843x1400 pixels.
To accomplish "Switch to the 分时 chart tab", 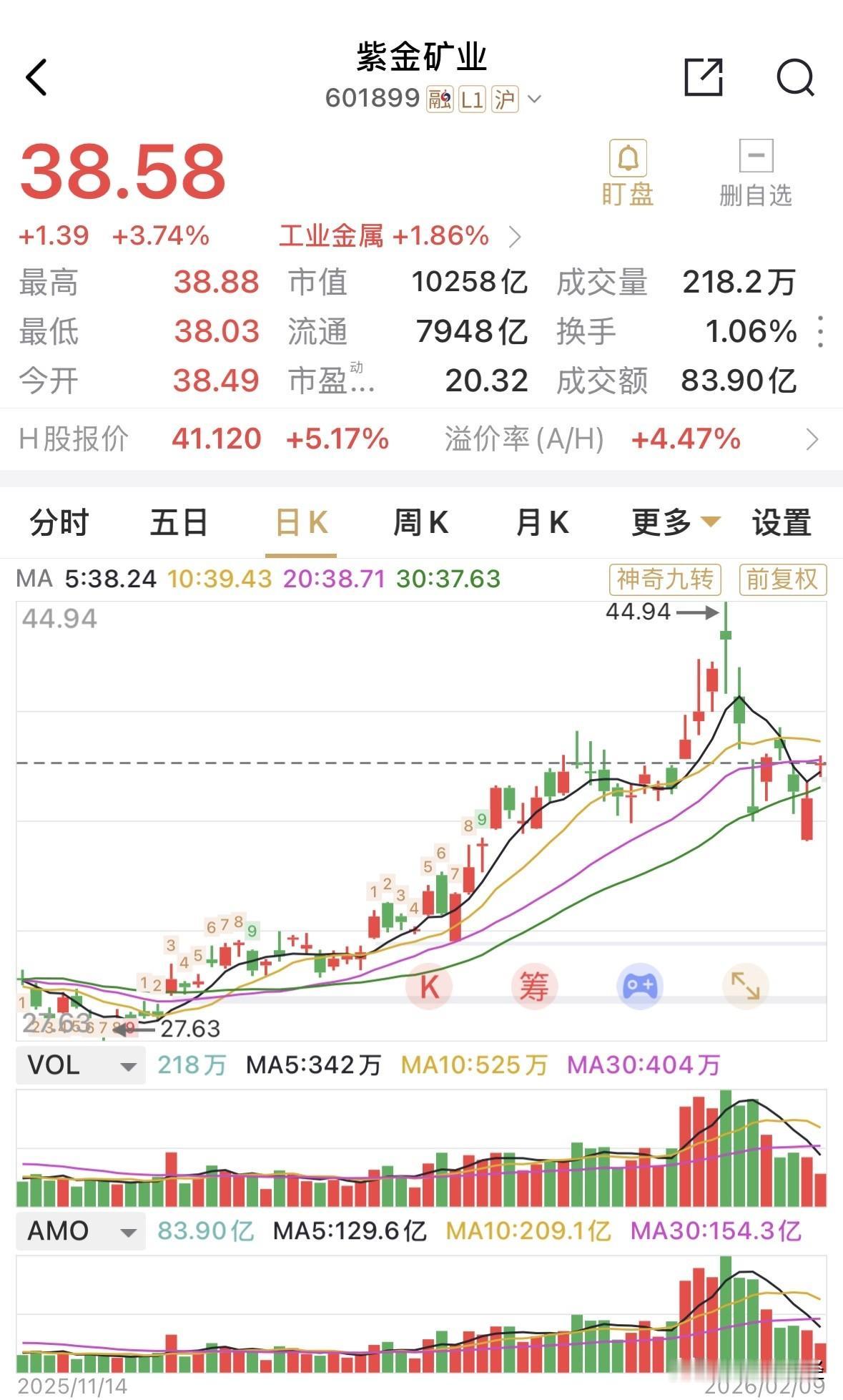I will pyautogui.click(x=59, y=523).
